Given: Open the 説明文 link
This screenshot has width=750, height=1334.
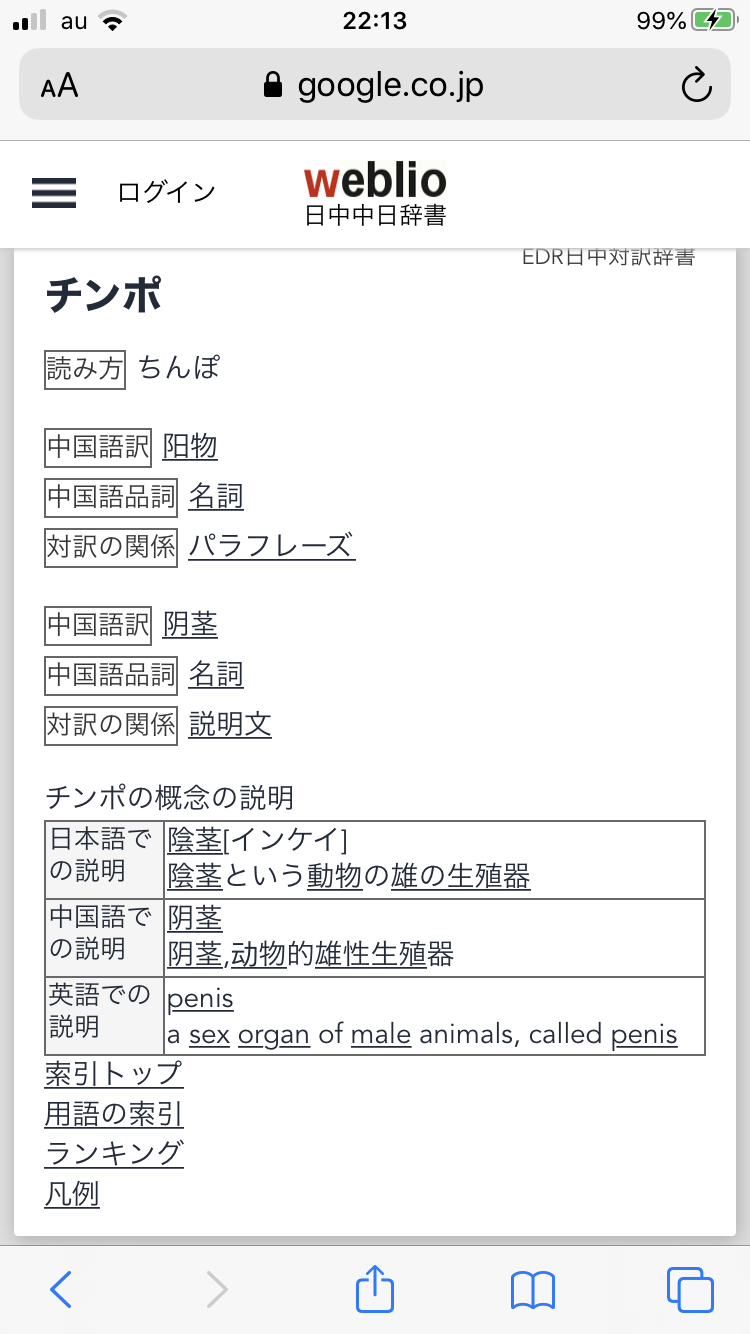Looking at the screenshot, I should 230,724.
